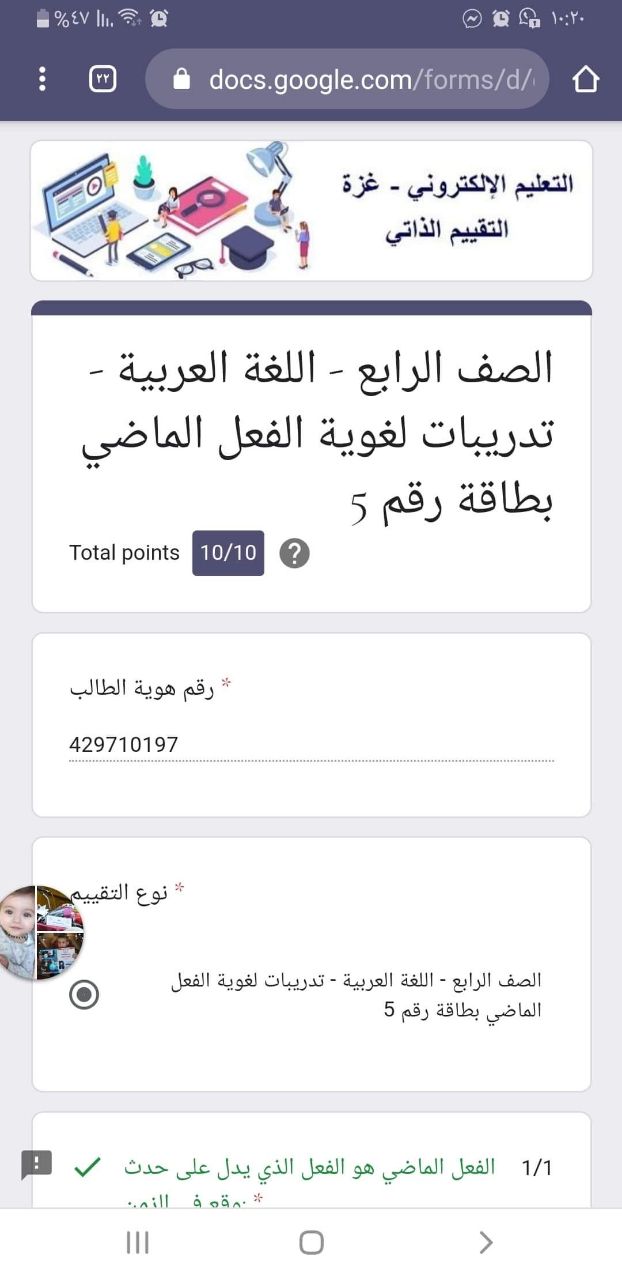Tap the system back button
The image size is (622, 1280).
(486, 1242)
